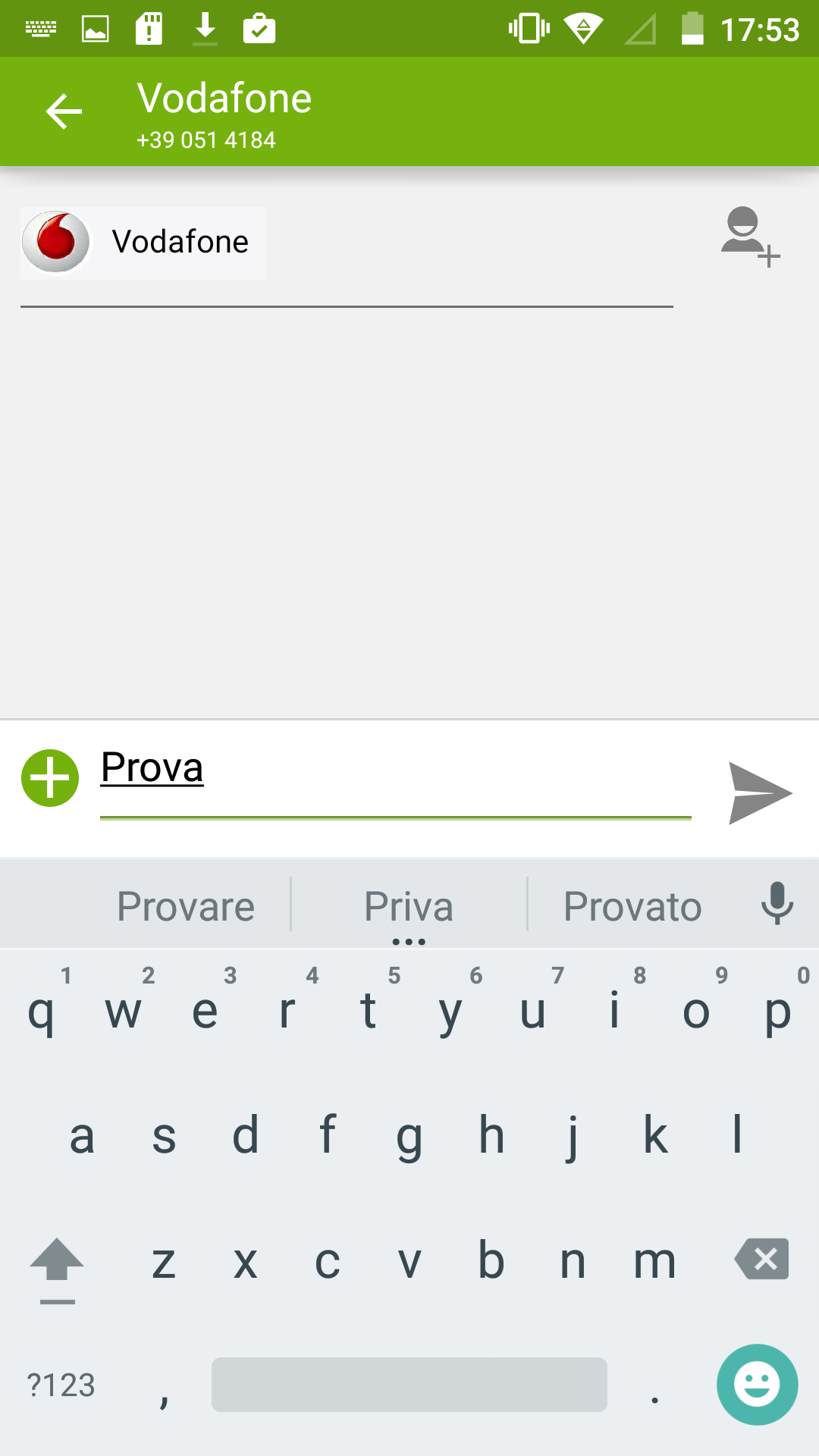Switch to the ?123 symbols keyboard
The width and height of the screenshot is (819, 1456).
click(x=61, y=1385)
